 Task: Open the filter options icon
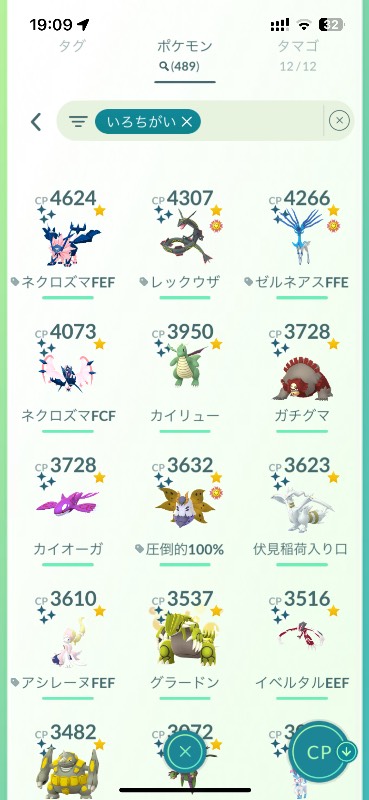click(x=78, y=122)
